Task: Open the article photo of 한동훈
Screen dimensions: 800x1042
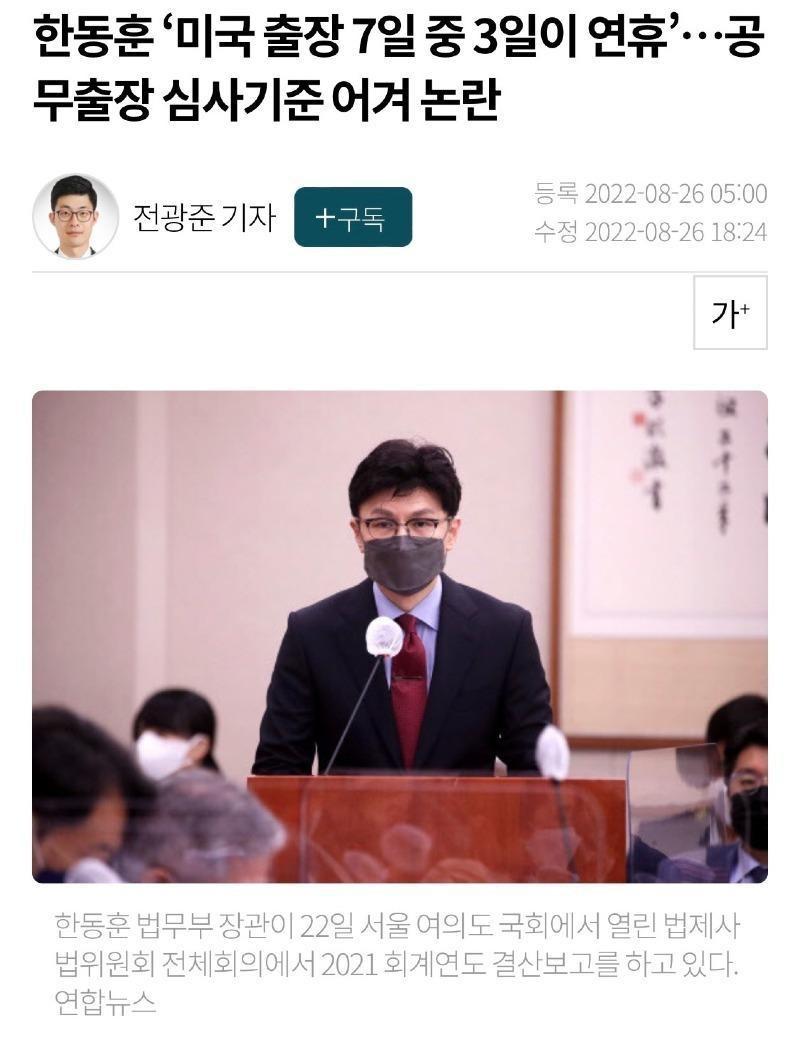Action: [x=400, y=636]
